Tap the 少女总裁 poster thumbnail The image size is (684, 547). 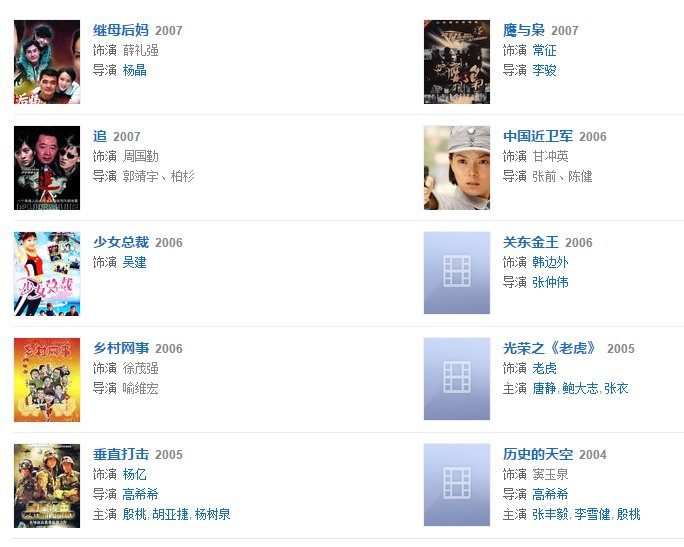point(47,274)
